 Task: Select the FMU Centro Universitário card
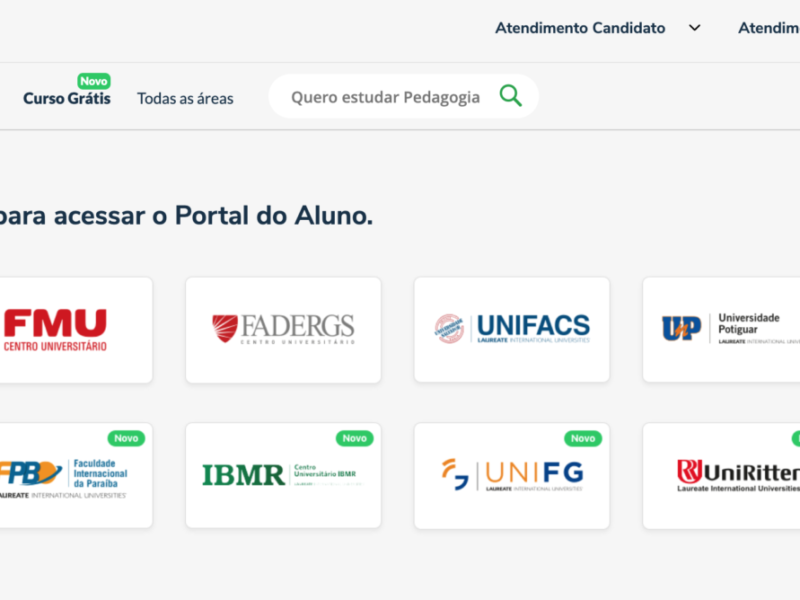pyautogui.click(x=70, y=330)
